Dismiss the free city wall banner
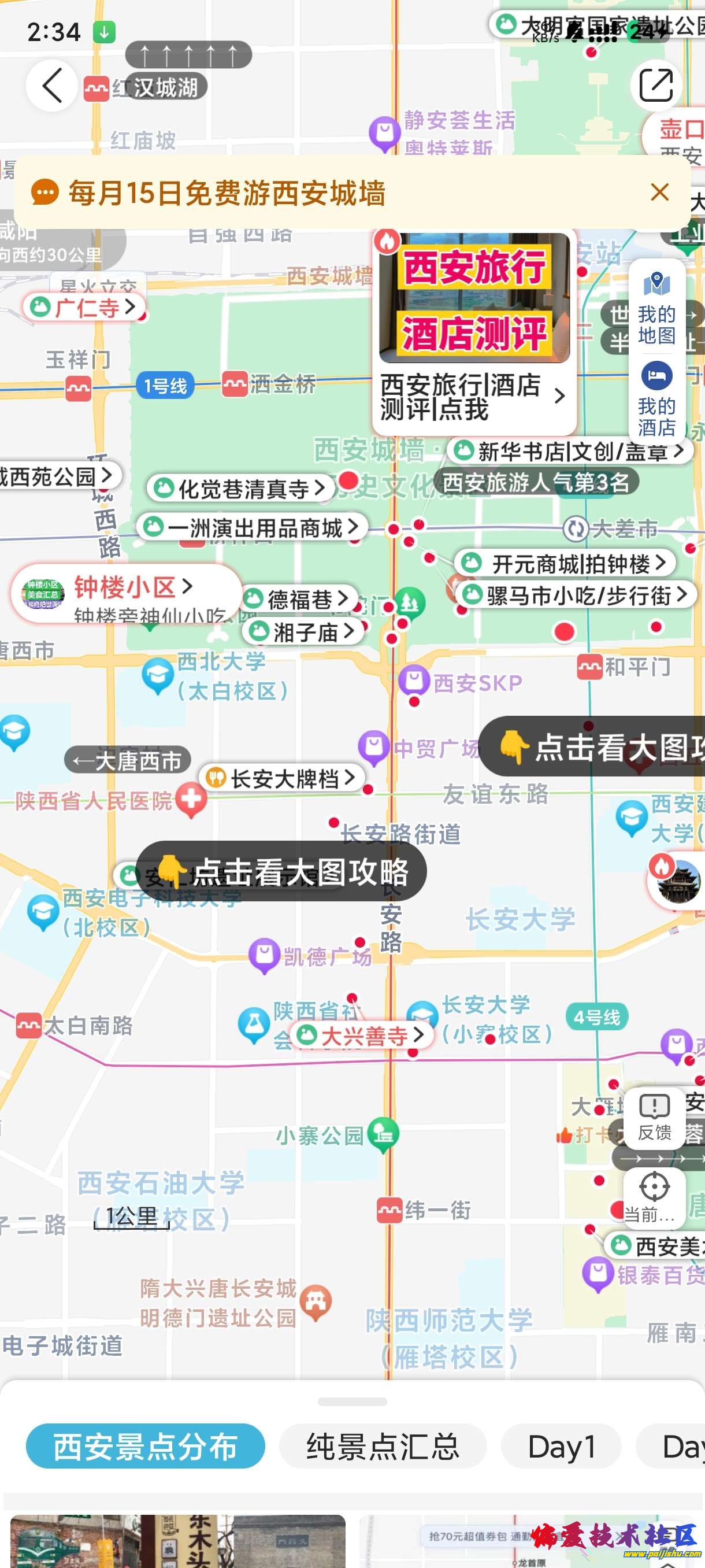This screenshot has height=1568, width=705. [659, 193]
